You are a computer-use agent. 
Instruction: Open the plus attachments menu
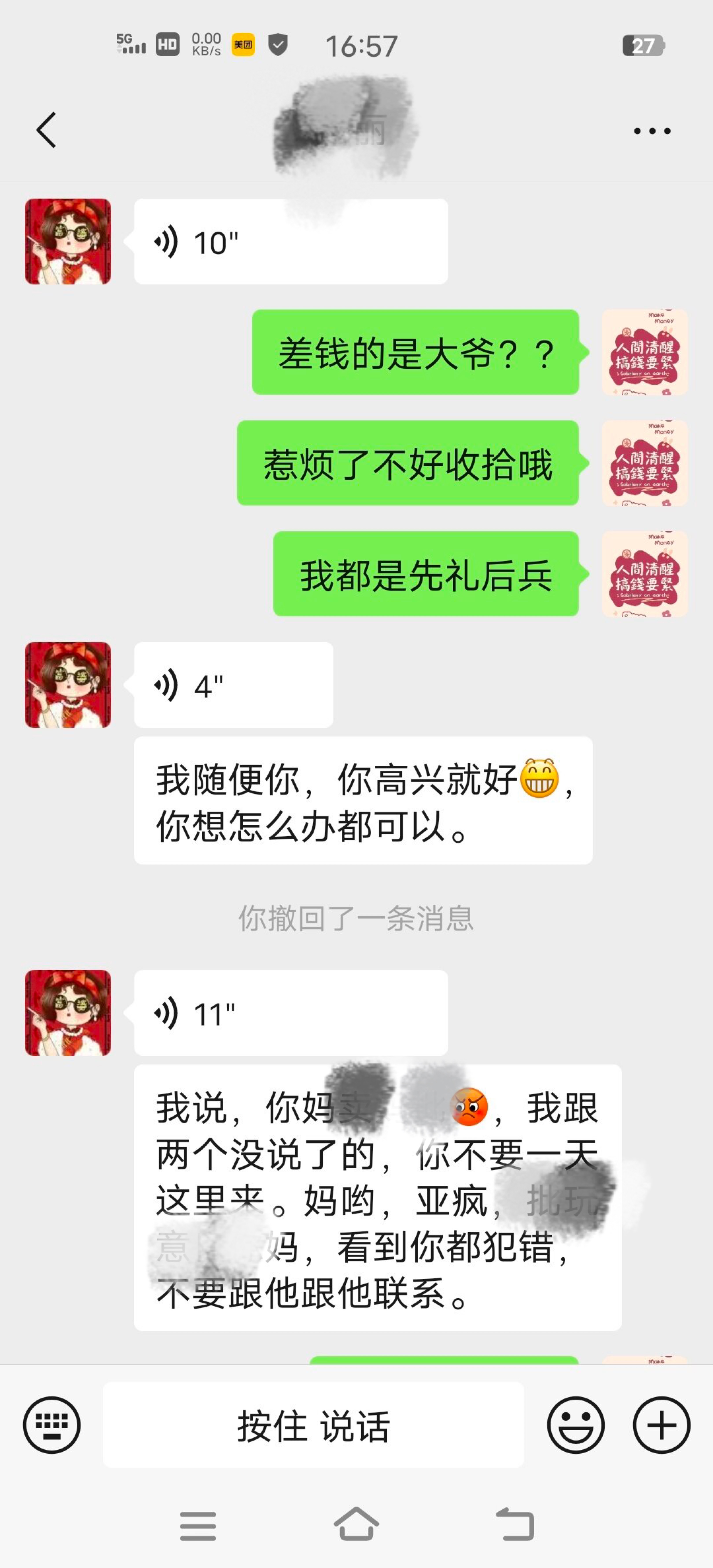click(661, 1425)
